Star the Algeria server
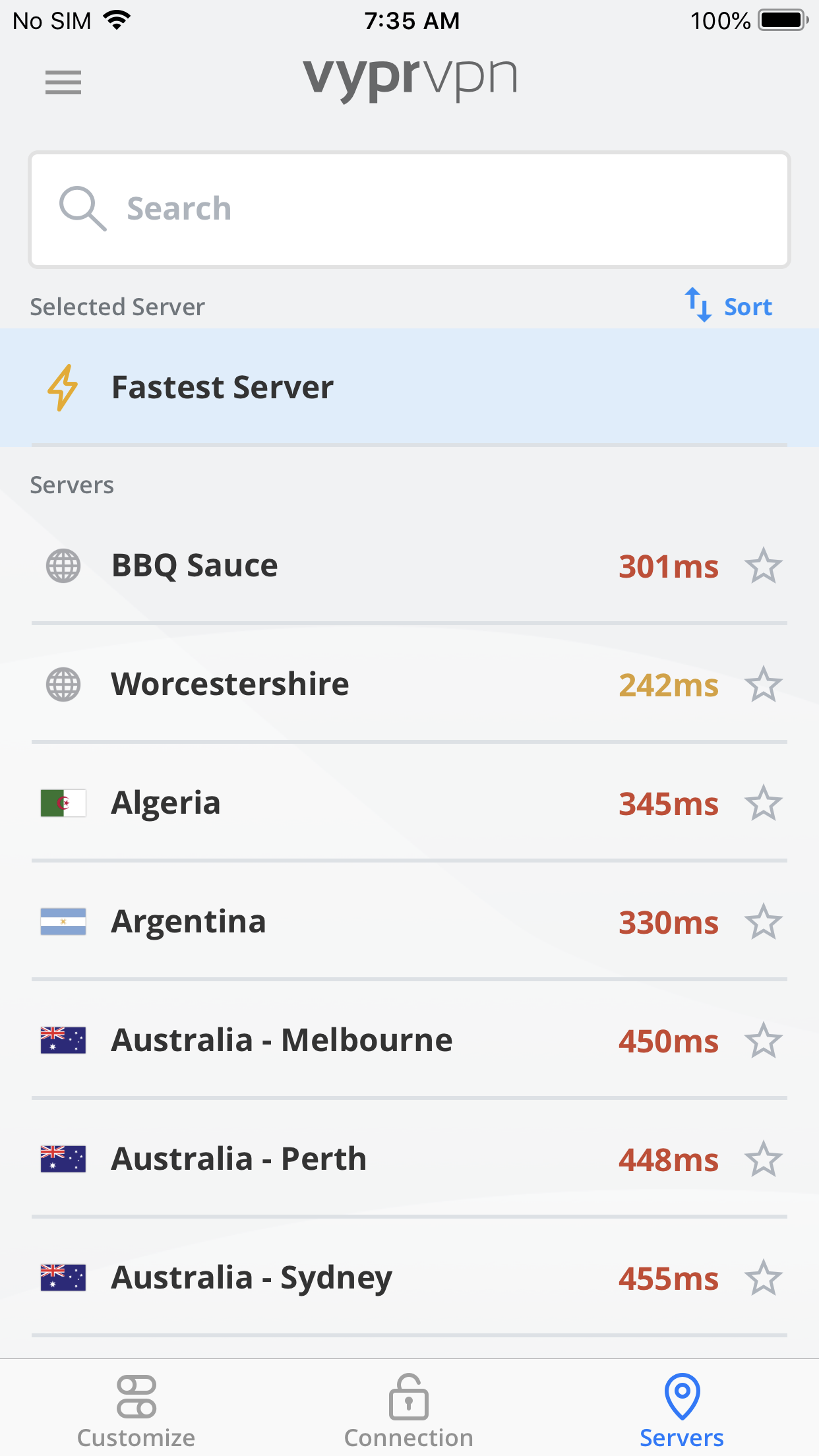Viewport: 819px width, 1456px height. pyautogui.click(x=763, y=803)
